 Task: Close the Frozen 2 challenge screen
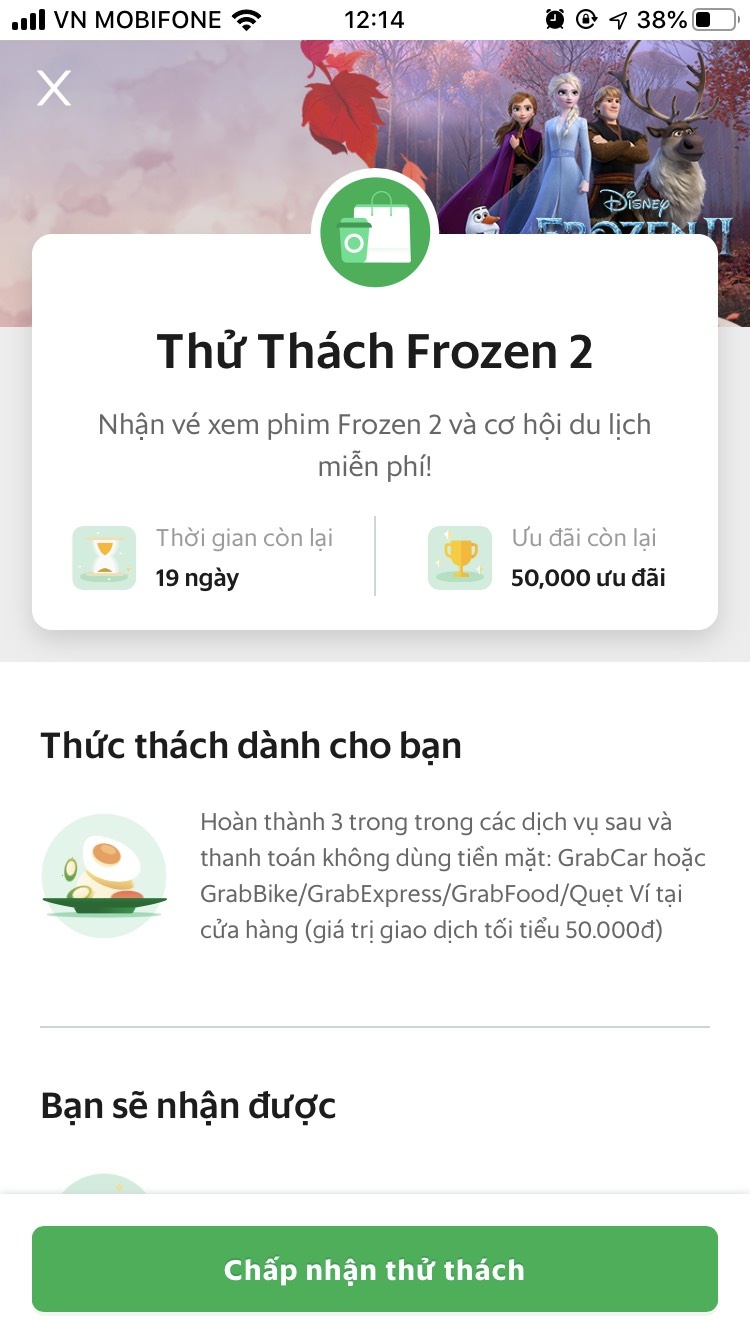[54, 88]
